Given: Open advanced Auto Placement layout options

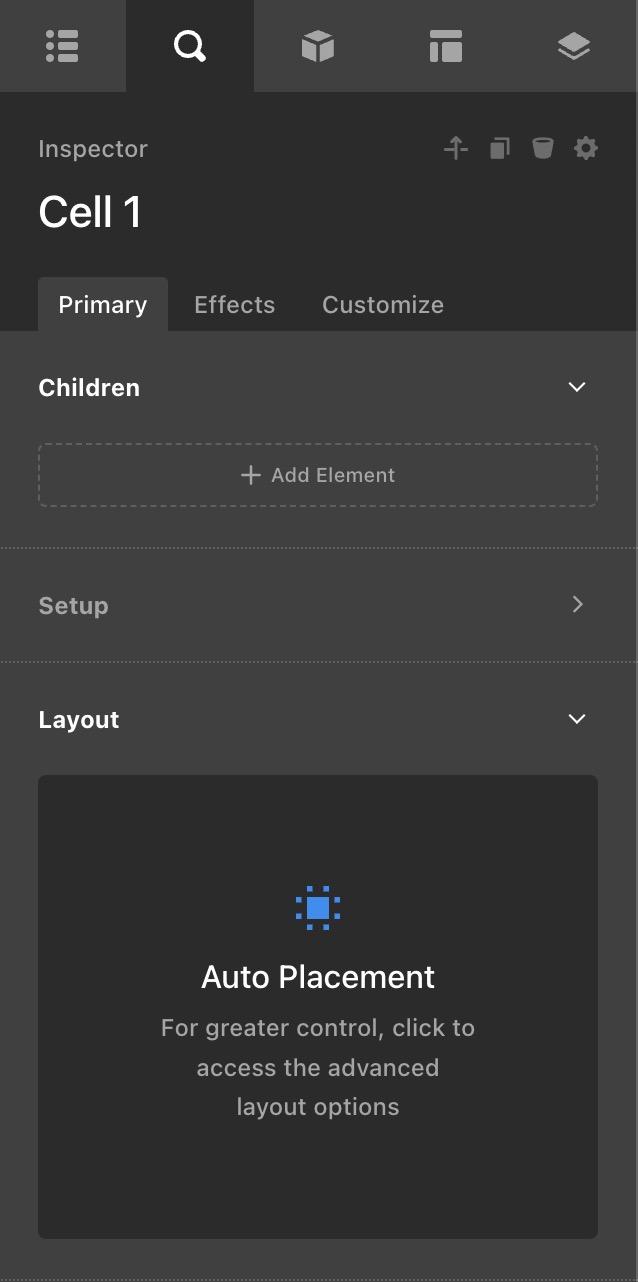Looking at the screenshot, I should [x=318, y=1006].
